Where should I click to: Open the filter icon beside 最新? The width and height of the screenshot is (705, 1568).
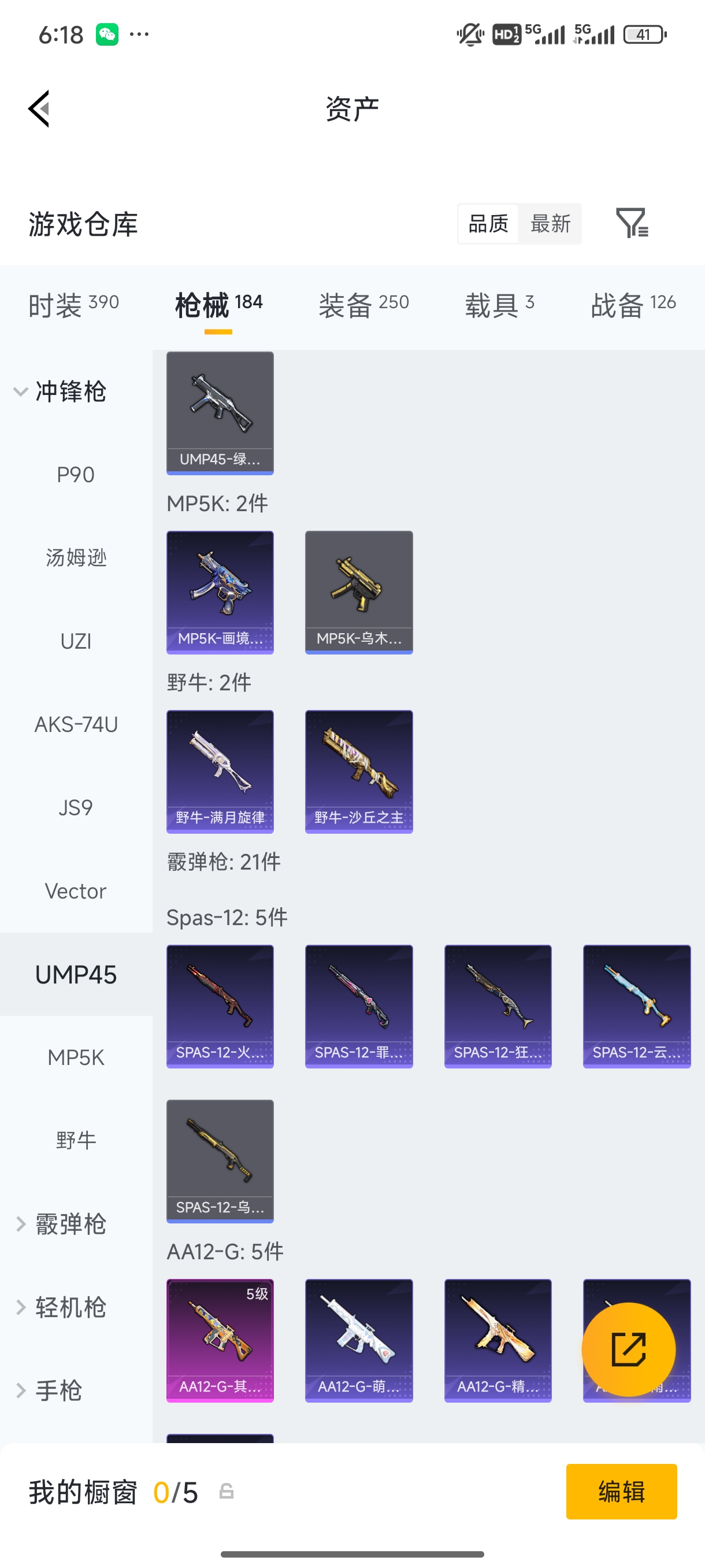(x=632, y=223)
